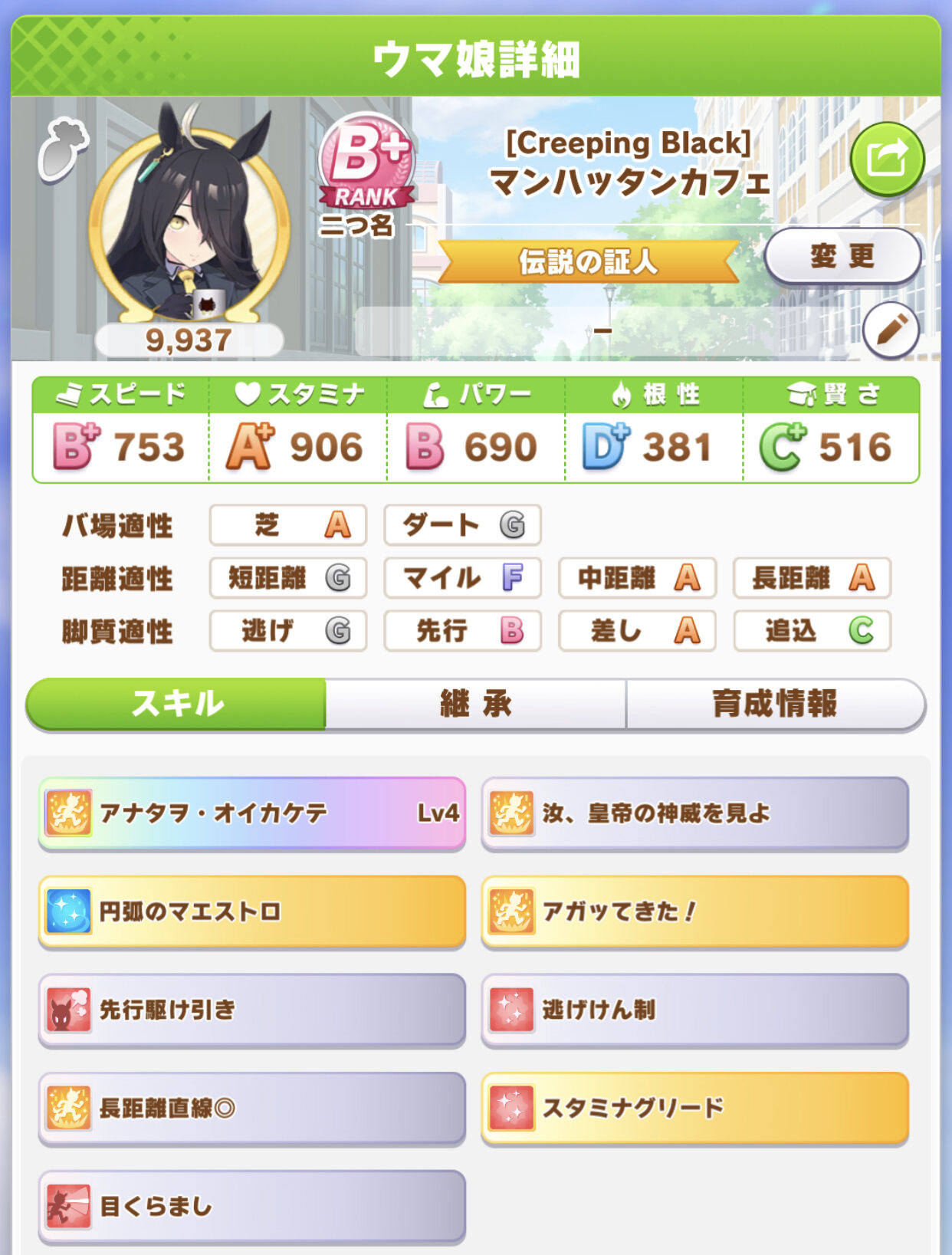Image resolution: width=952 pixels, height=1255 pixels.
Task: Select the 目くらまし skill
Action: (252, 1207)
